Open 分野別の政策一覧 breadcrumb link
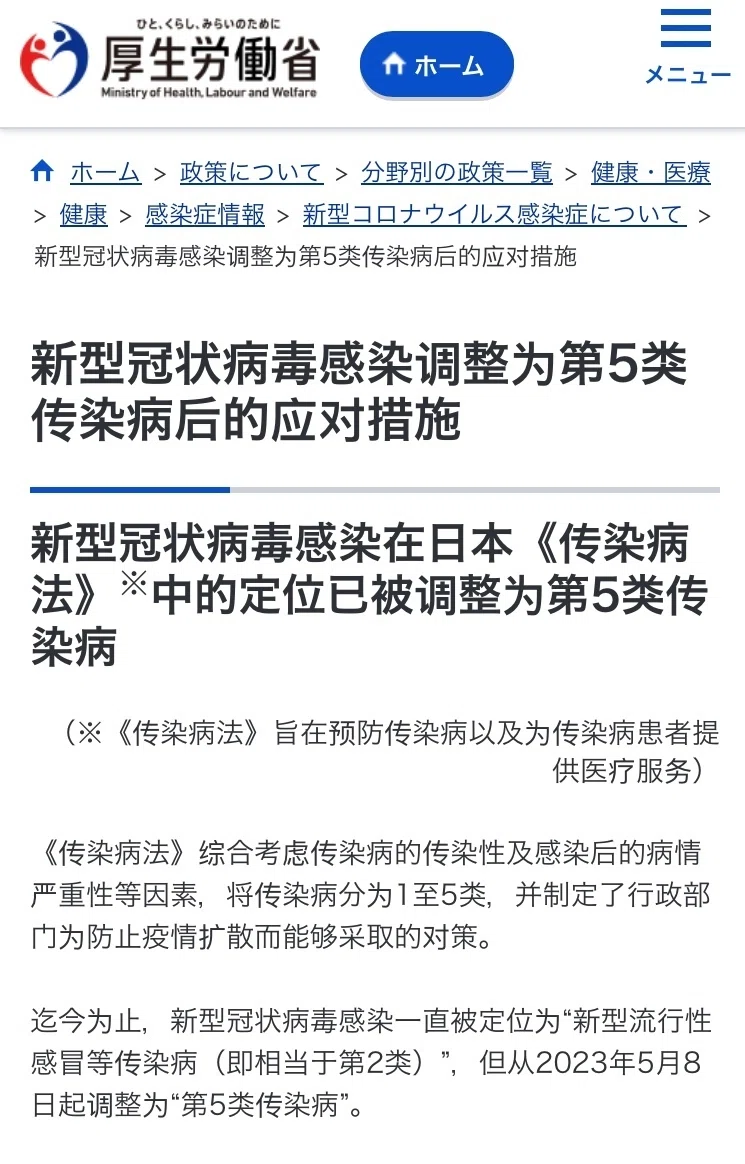Image resolution: width=745 pixels, height=1164 pixels. pyautogui.click(x=456, y=172)
